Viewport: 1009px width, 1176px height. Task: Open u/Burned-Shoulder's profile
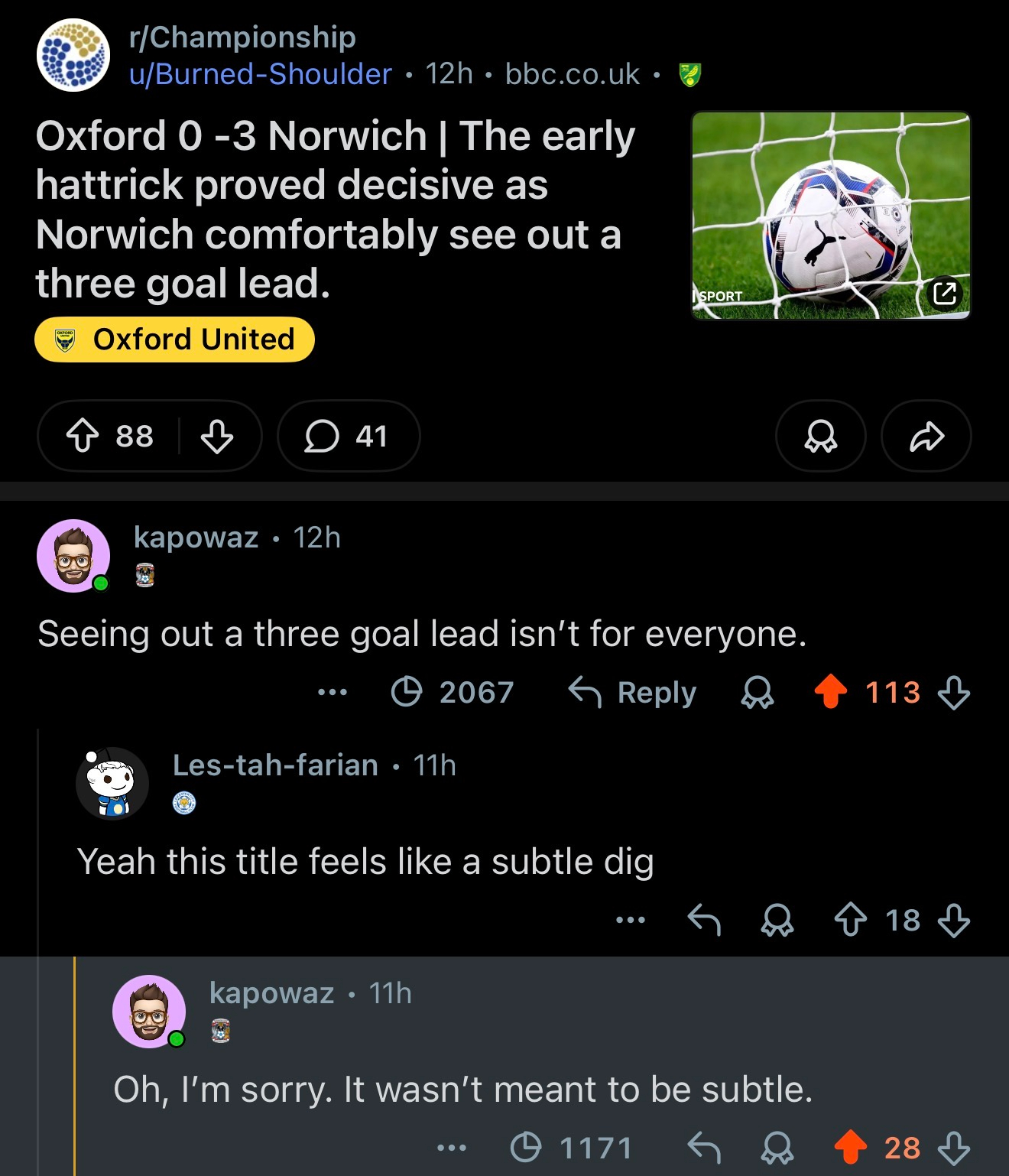point(260,74)
